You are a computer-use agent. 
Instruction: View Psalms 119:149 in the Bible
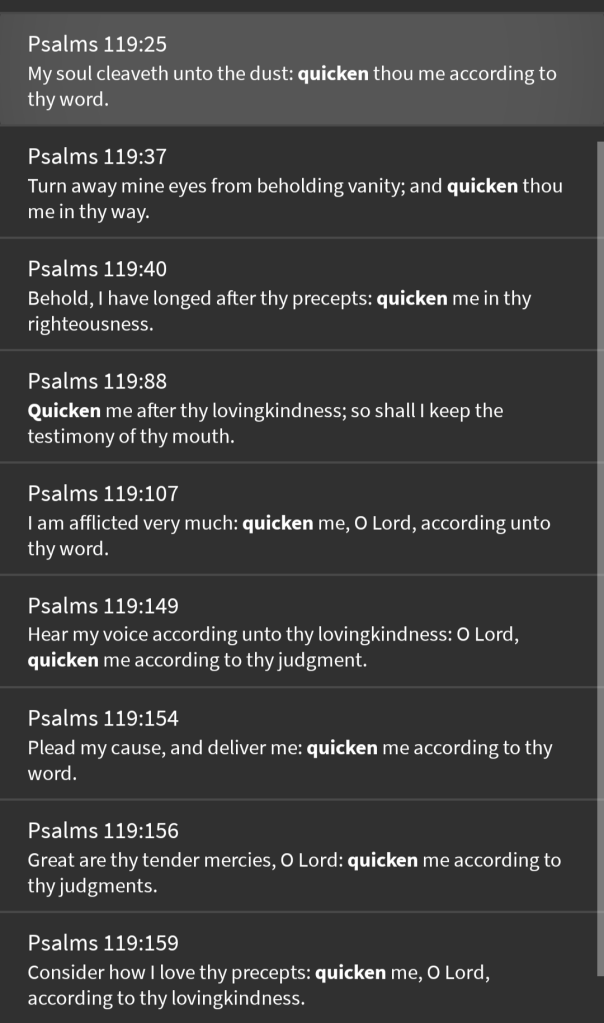click(300, 632)
